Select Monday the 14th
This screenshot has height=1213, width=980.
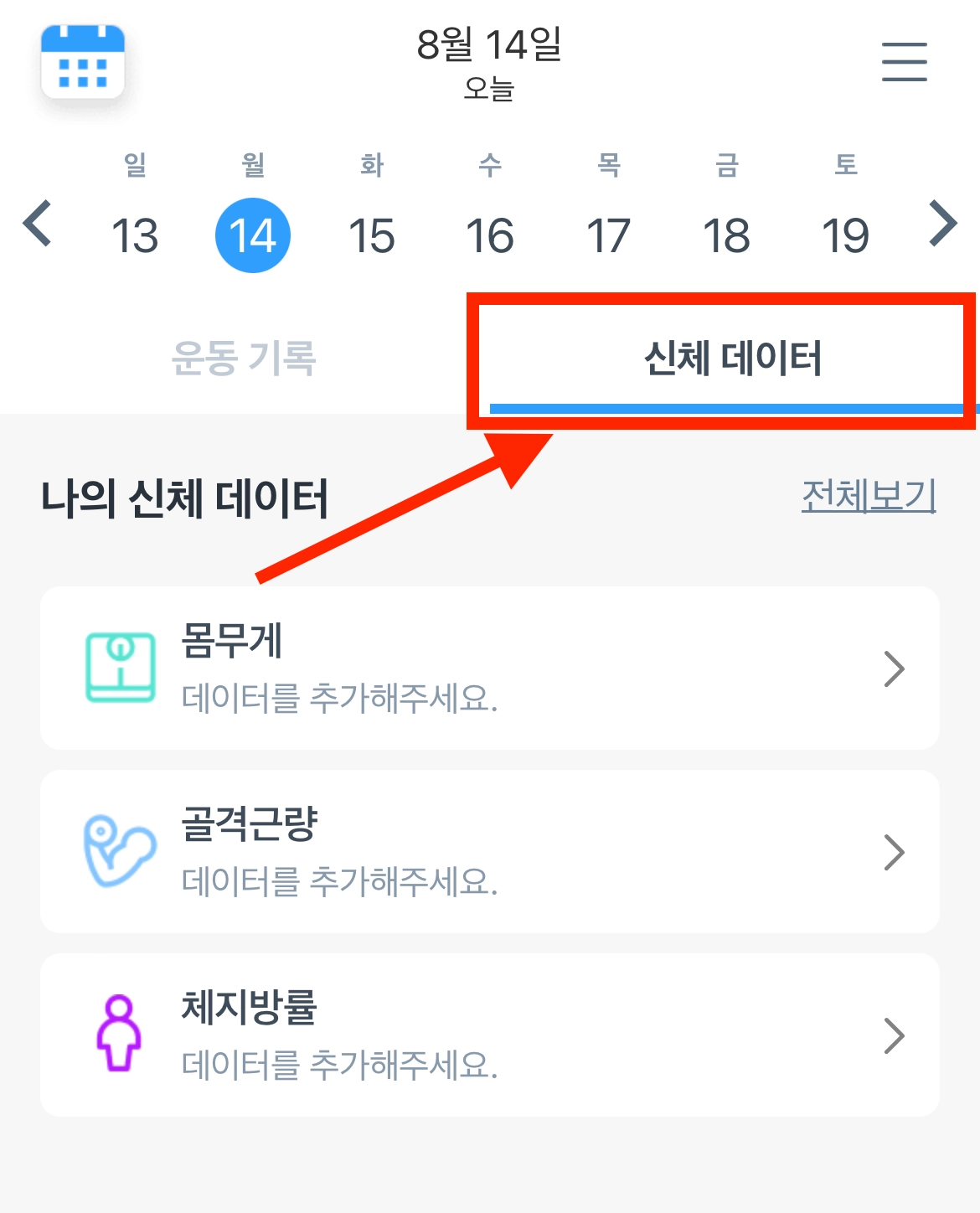coord(253,235)
